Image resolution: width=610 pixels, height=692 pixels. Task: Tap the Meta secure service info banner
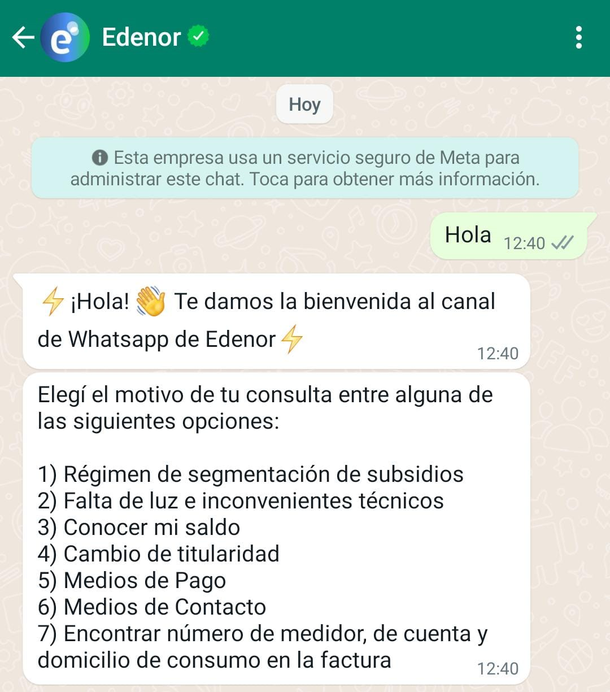point(305,169)
